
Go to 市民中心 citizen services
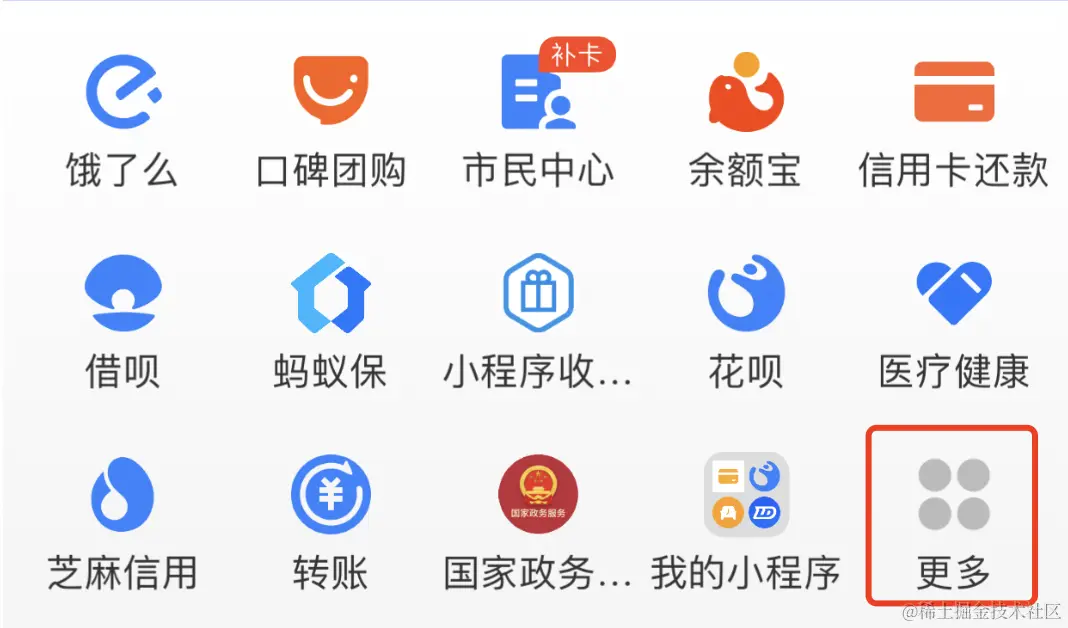[539, 93]
